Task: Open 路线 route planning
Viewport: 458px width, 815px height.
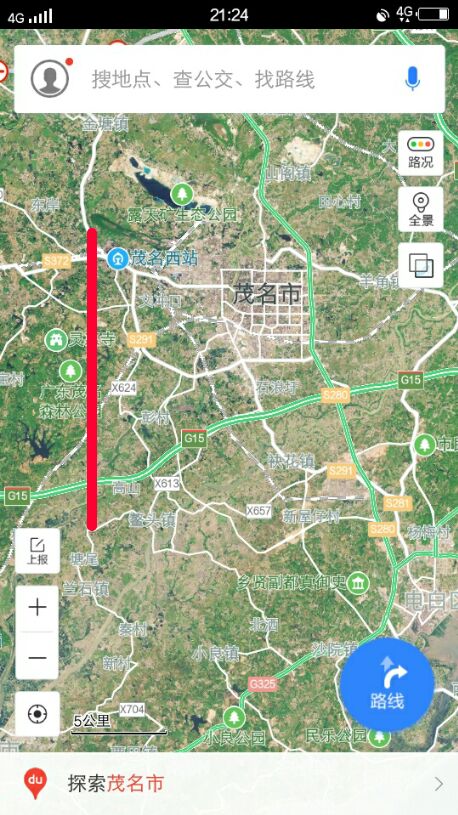Action: point(387,685)
